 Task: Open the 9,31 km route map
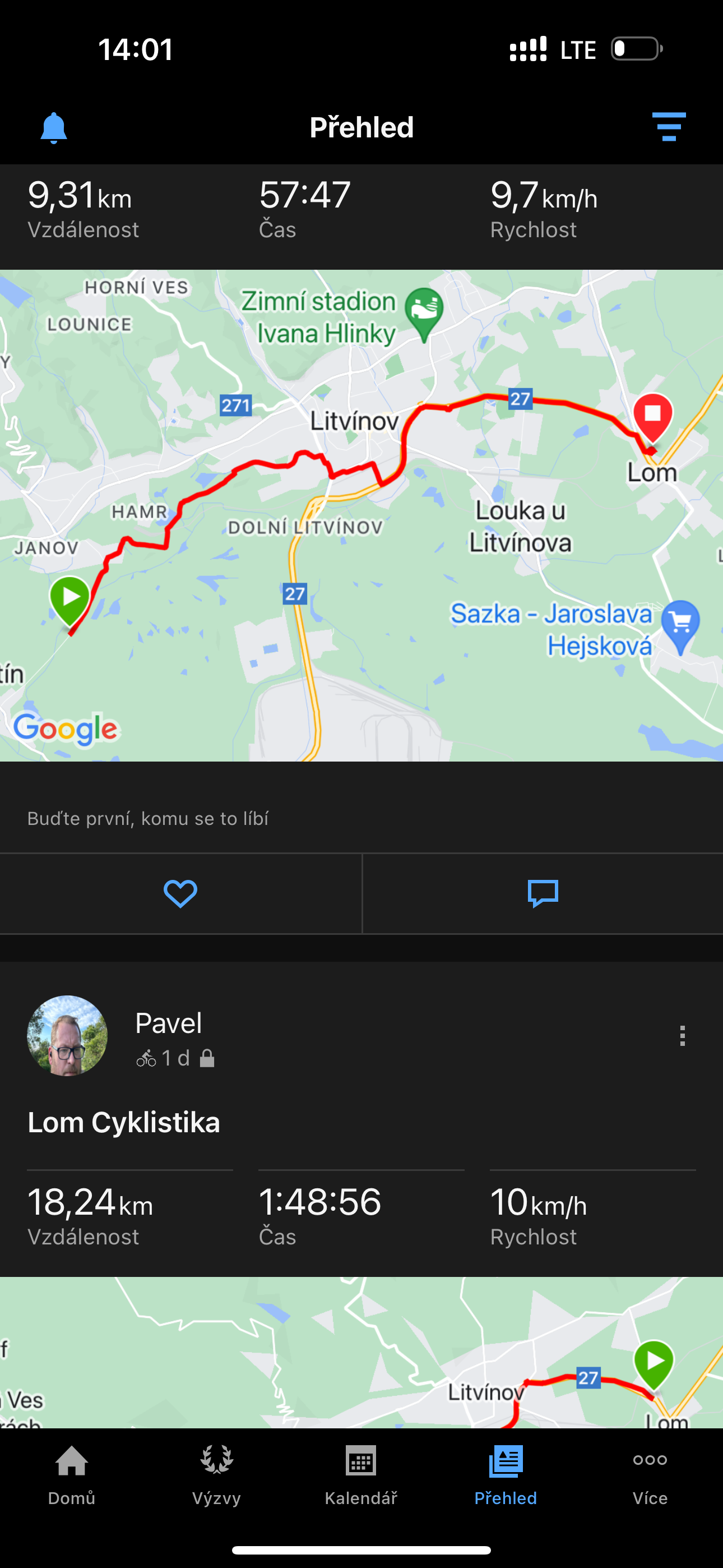coord(361,515)
